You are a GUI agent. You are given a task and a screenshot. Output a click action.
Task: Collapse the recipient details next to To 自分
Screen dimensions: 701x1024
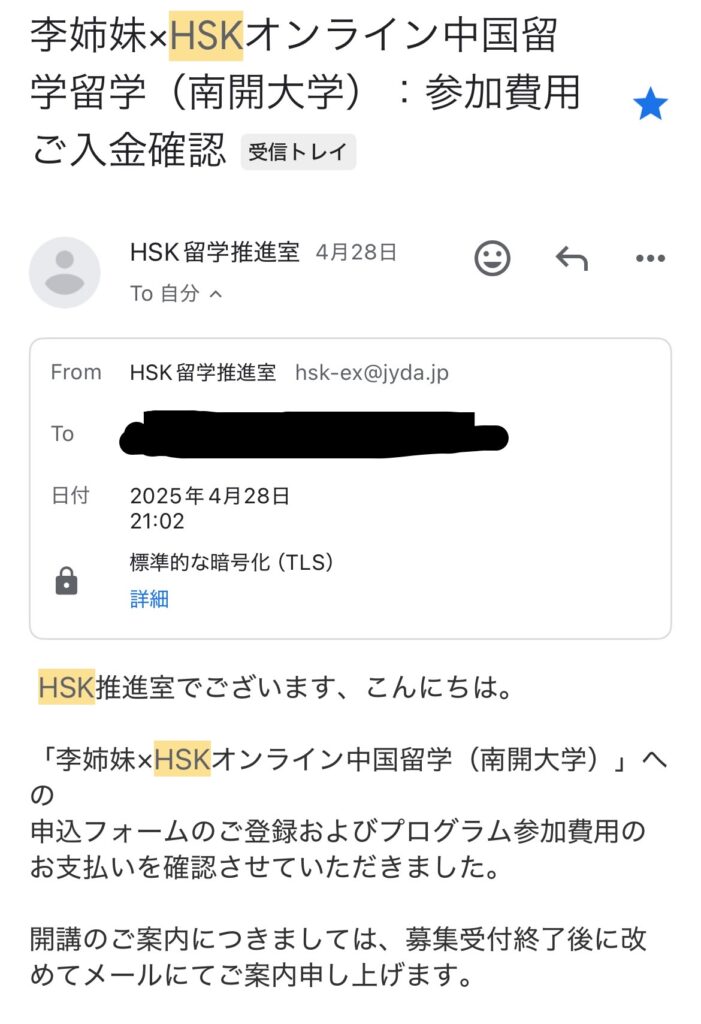(x=216, y=294)
